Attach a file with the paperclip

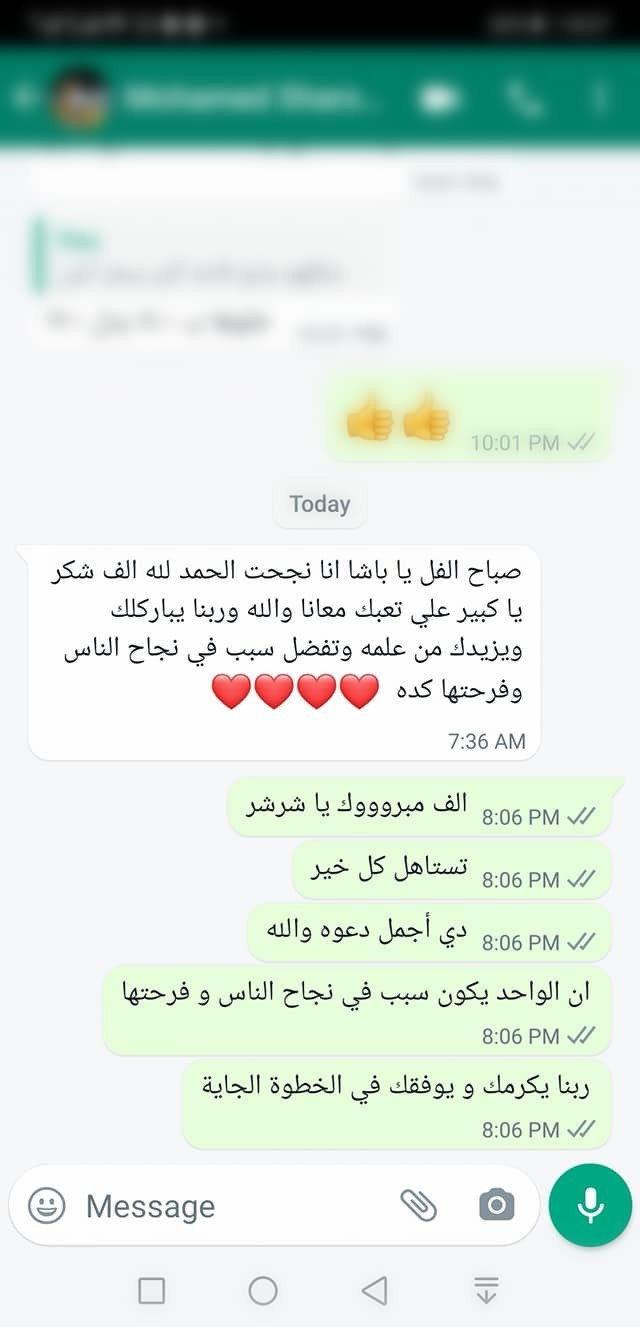coord(419,1205)
